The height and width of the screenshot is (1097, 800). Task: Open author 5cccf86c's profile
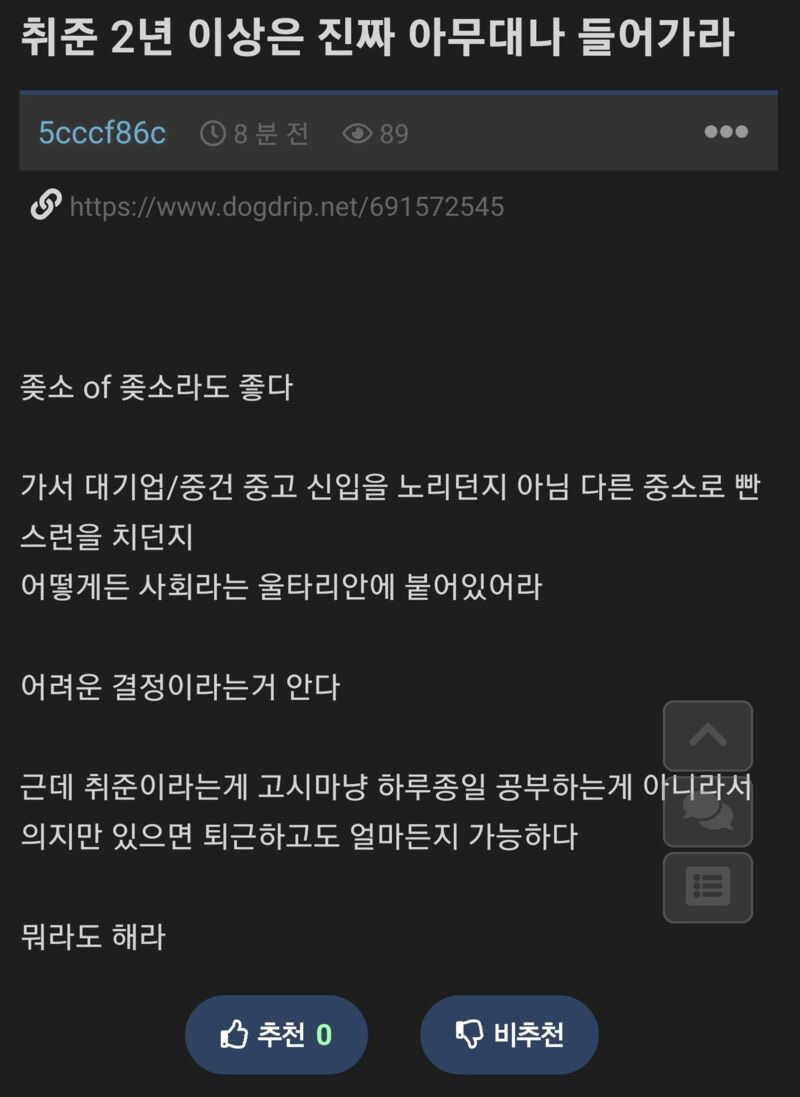pos(102,132)
